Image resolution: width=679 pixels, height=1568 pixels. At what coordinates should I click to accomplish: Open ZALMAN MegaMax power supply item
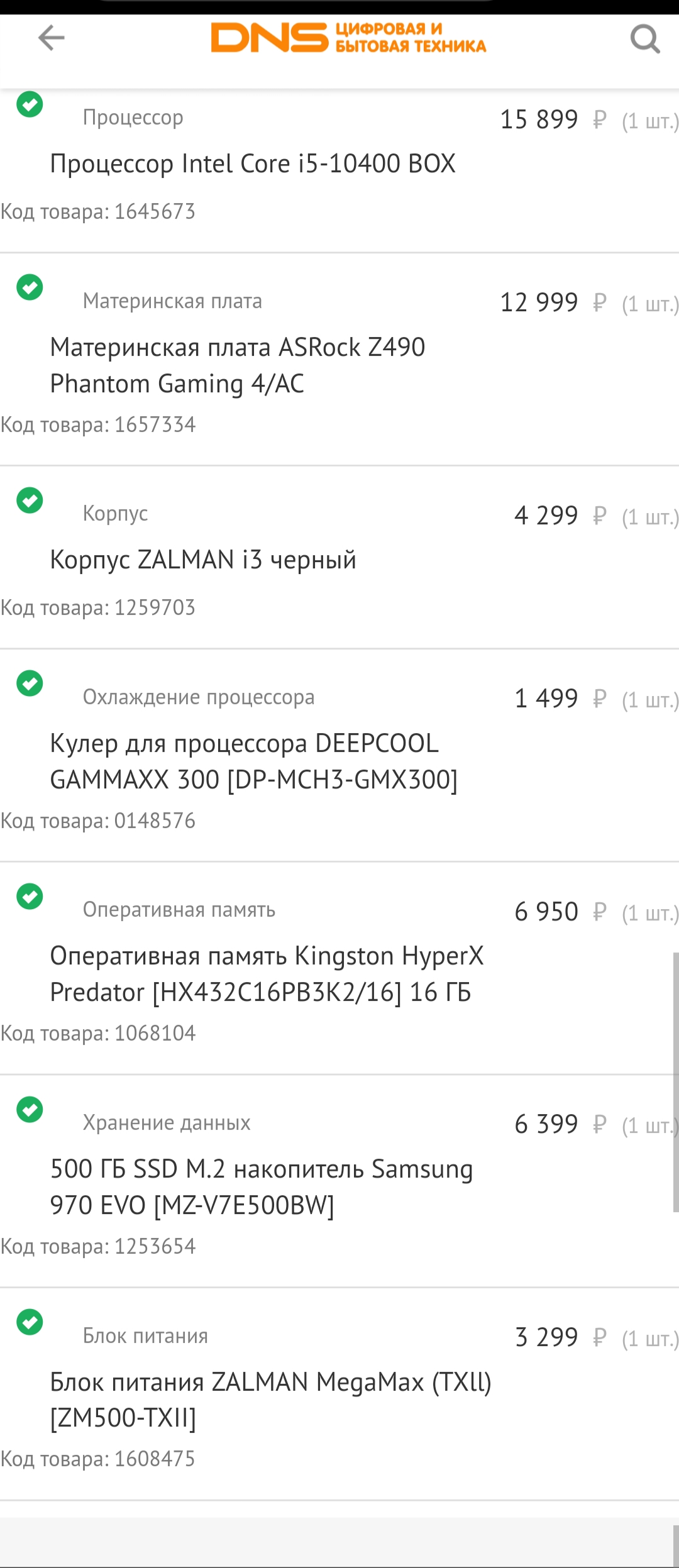pyautogui.click(x=270, y=1400)
